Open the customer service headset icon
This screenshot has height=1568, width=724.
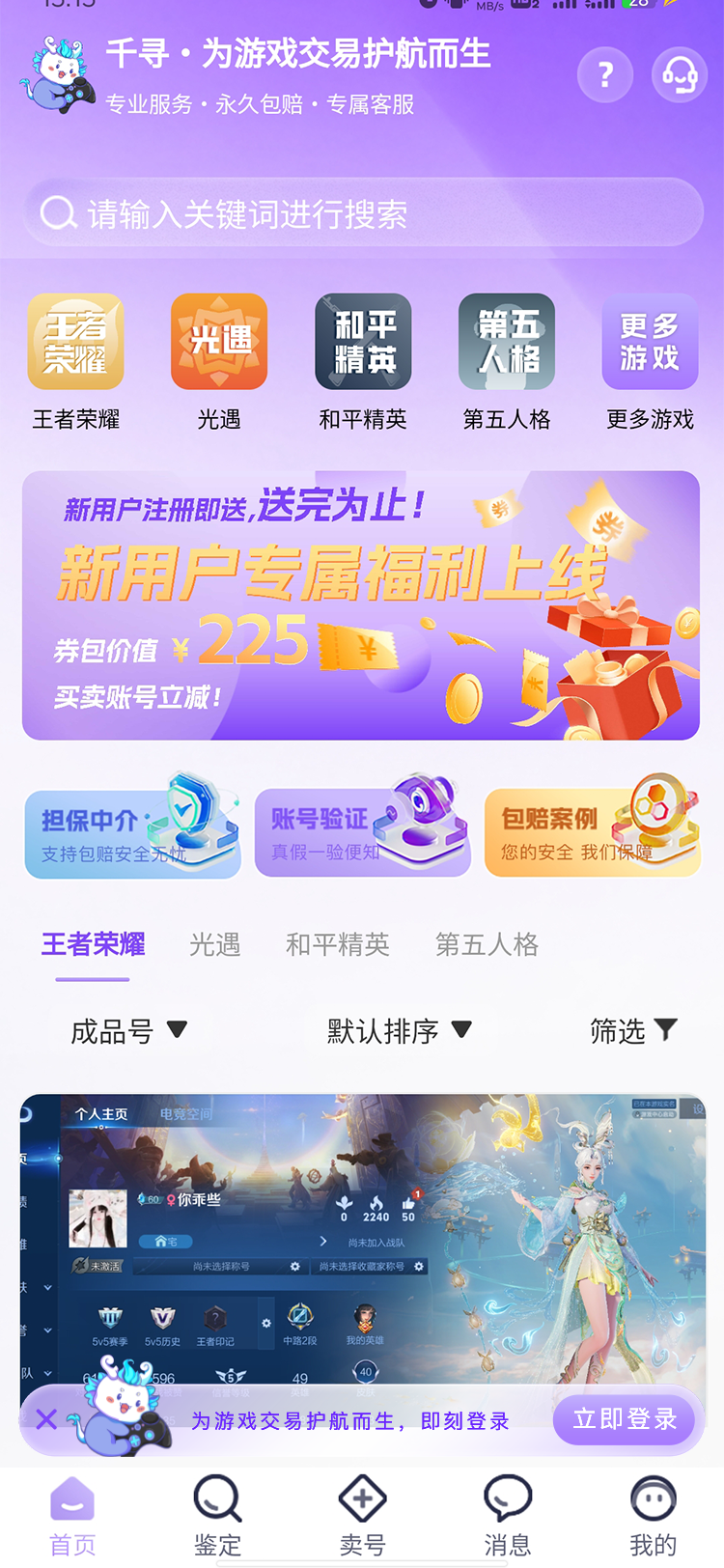point(680,74)
